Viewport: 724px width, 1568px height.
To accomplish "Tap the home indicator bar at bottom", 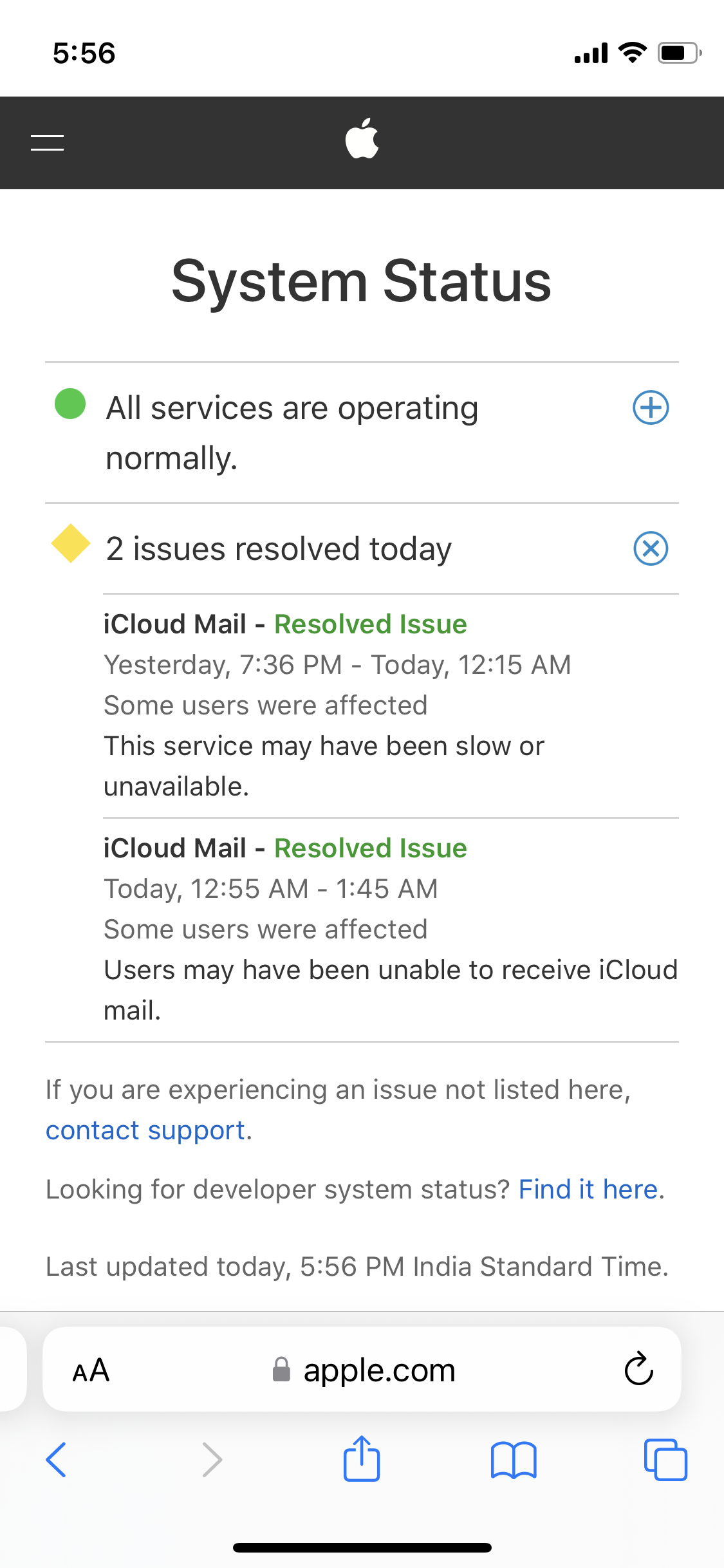I will coord(362,1548).
